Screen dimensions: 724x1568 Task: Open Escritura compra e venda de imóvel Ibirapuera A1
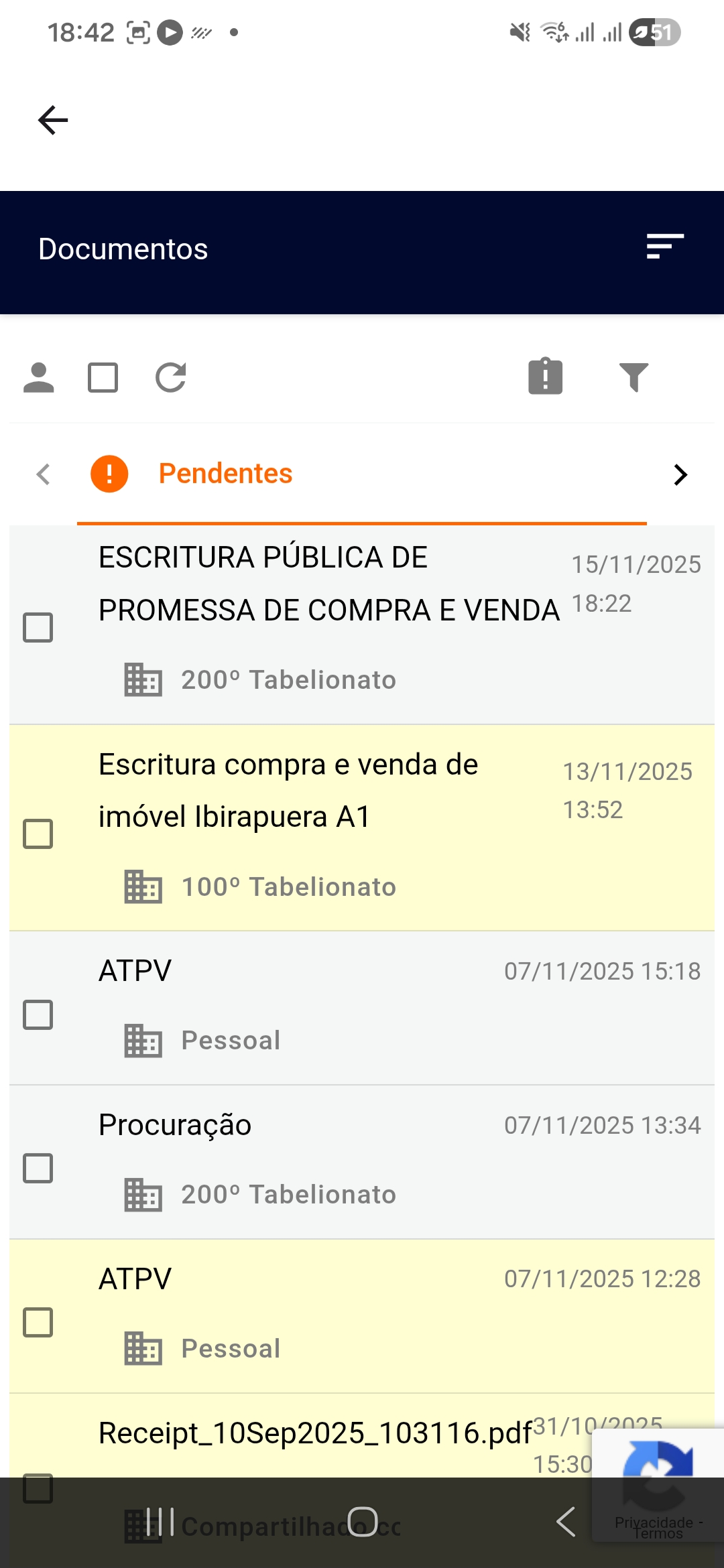click(288, 791)
